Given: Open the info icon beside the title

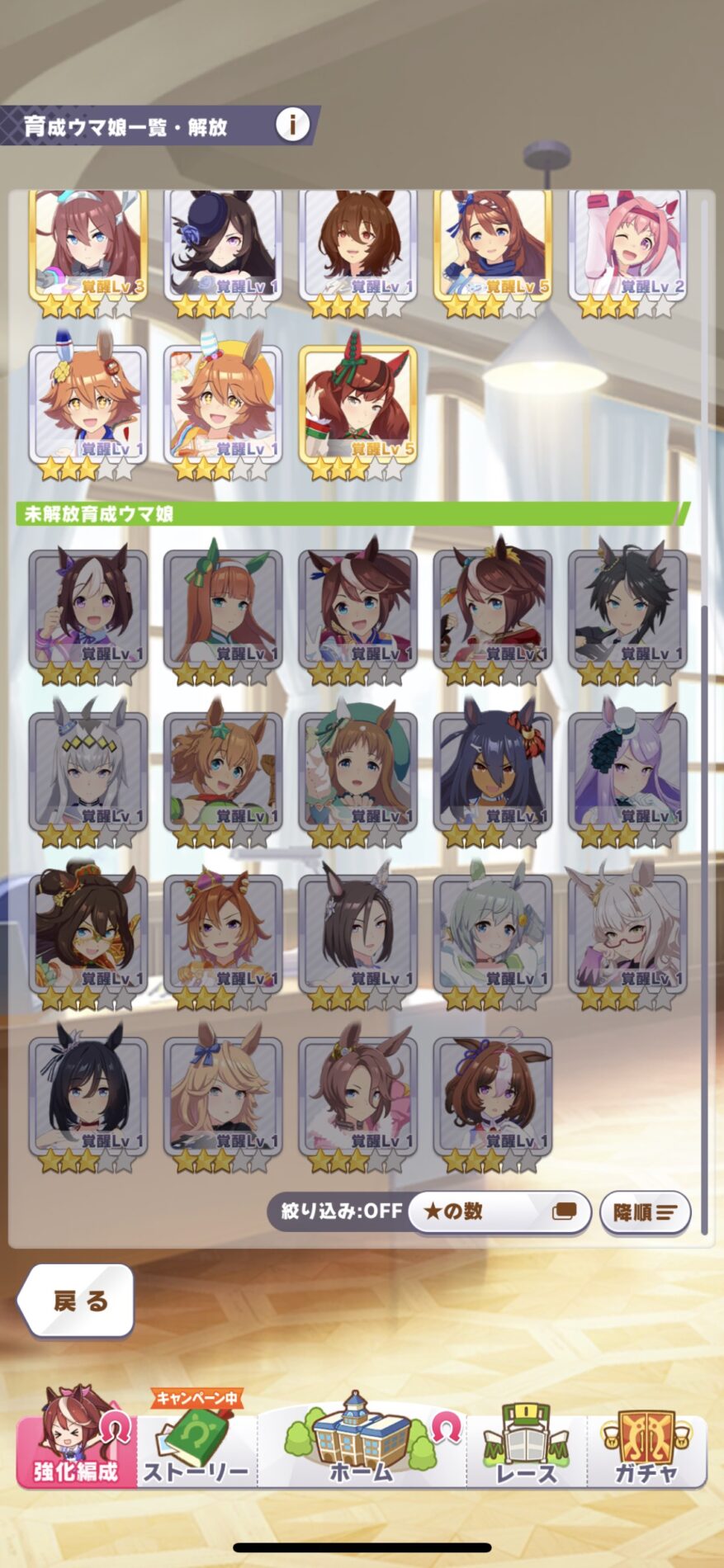Looking at the screenshot, I should [x=292, y=125].
